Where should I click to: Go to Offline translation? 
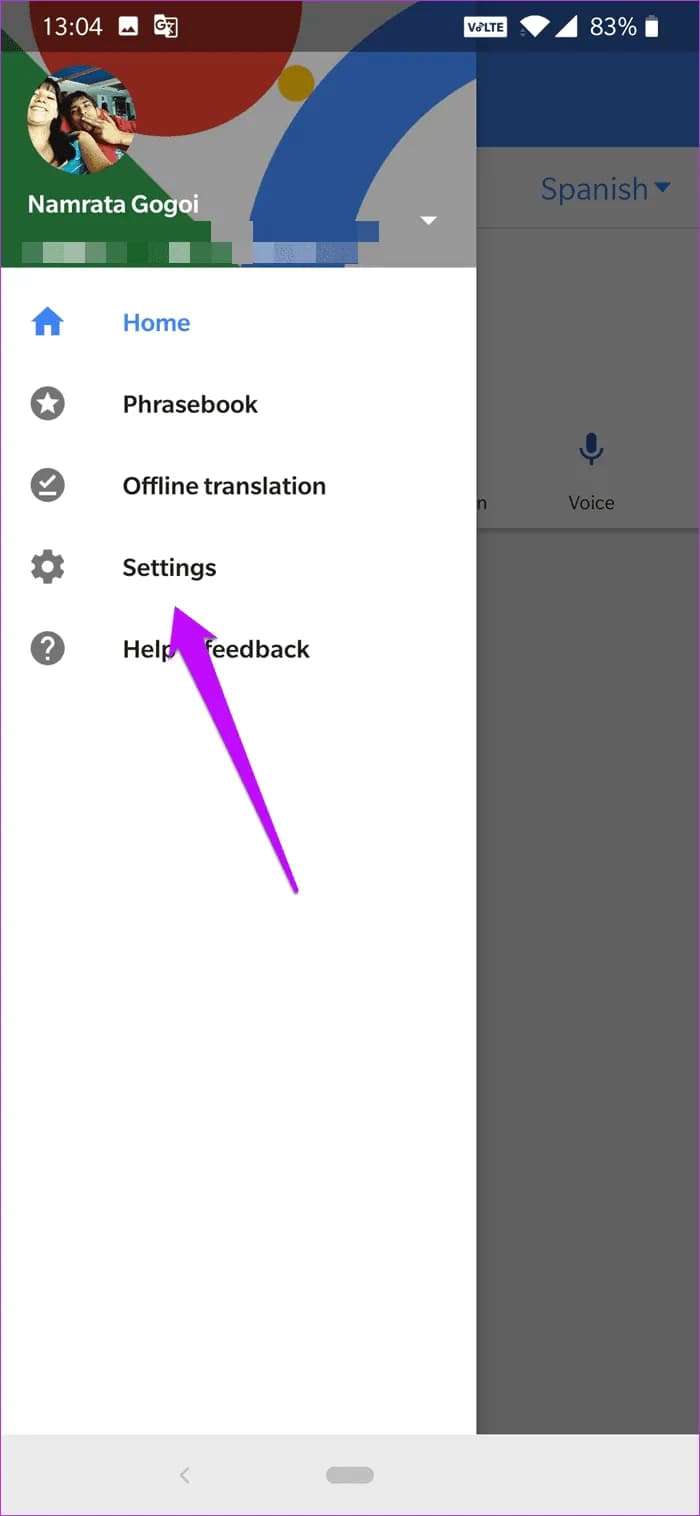(223, 486)
